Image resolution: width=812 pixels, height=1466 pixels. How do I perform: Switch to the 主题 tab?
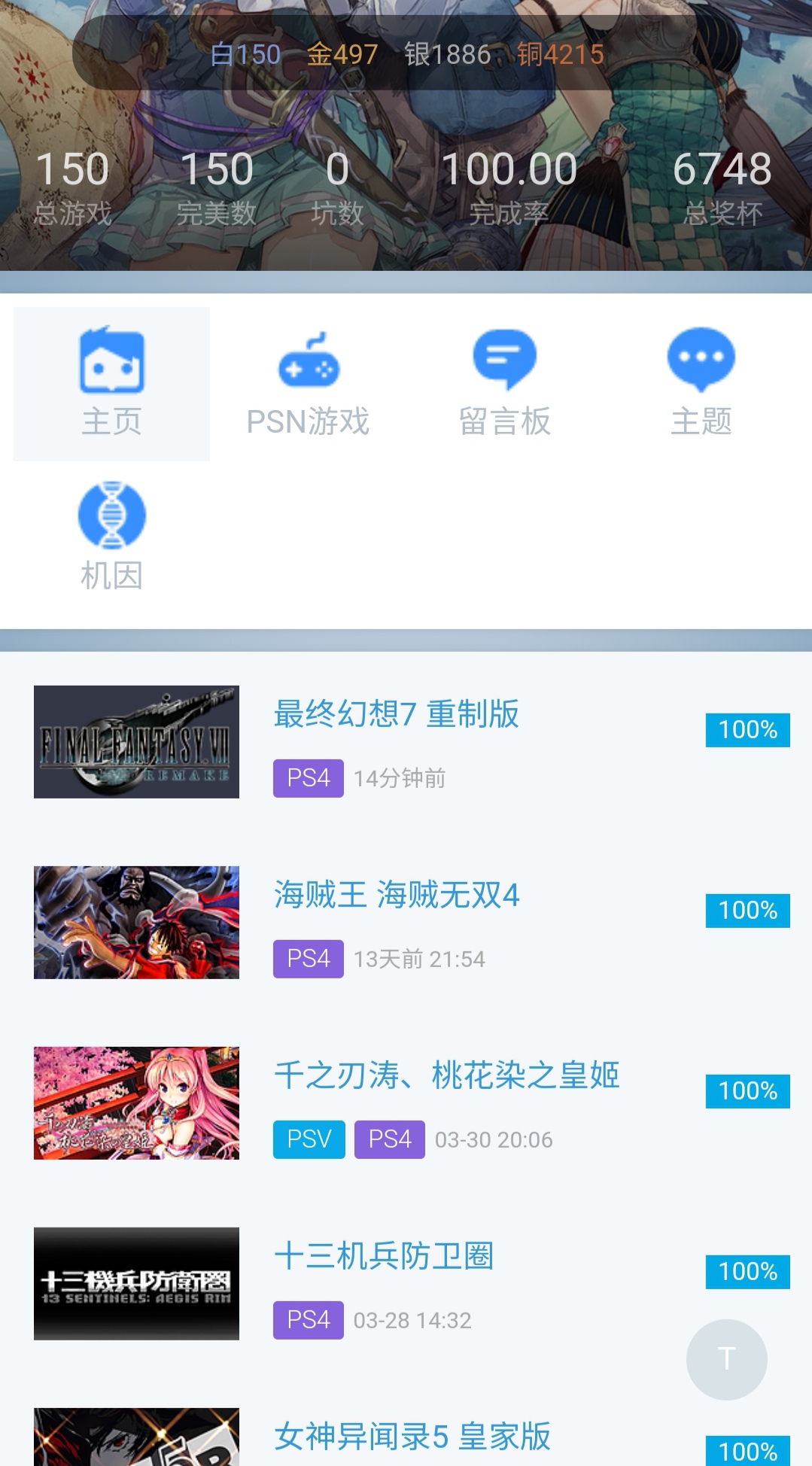coord(701,384)
